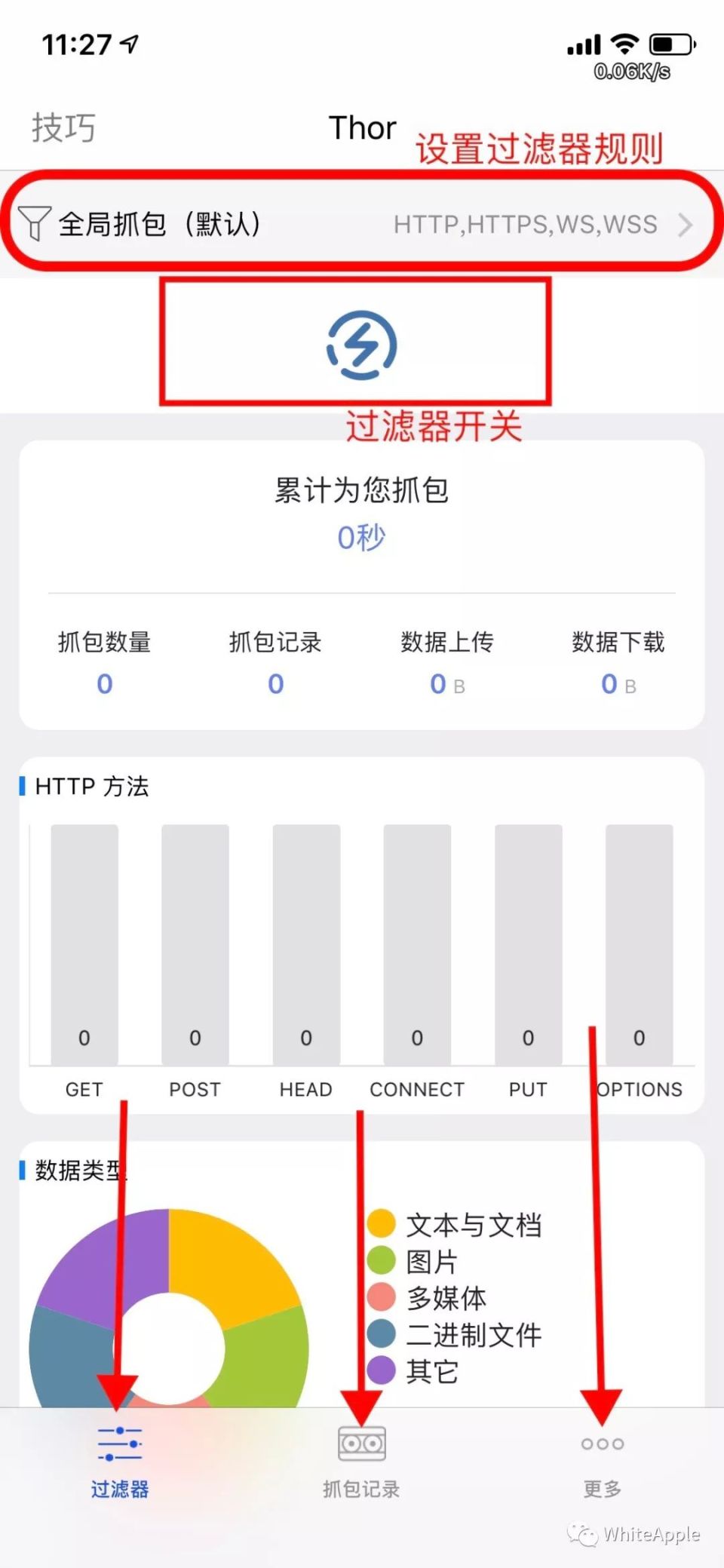Image resolution: width=724 pixels, height=1568 pixels.
Task: Open the 技巧 tips link
Action: pos(63,127)
